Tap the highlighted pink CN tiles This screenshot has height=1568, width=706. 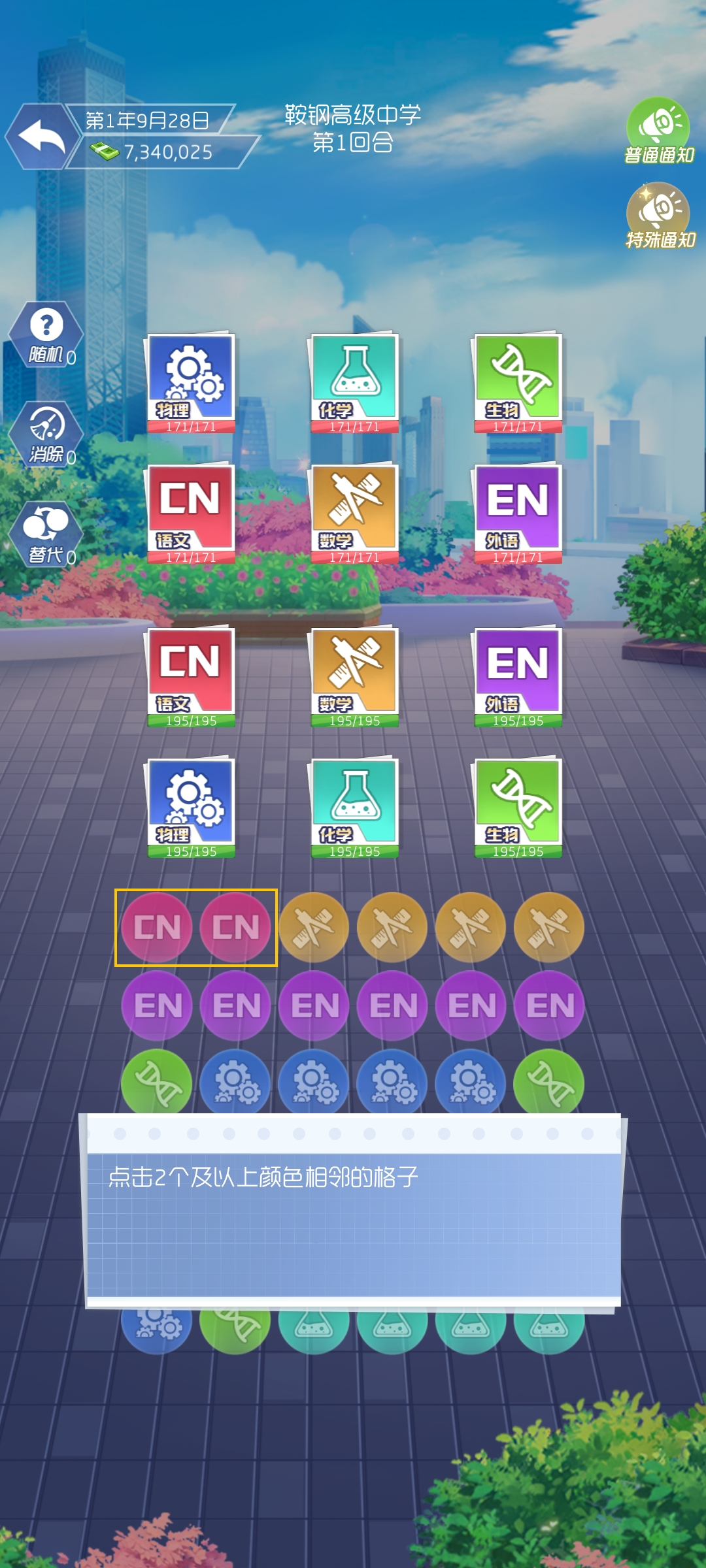click(x=196, y=927)
